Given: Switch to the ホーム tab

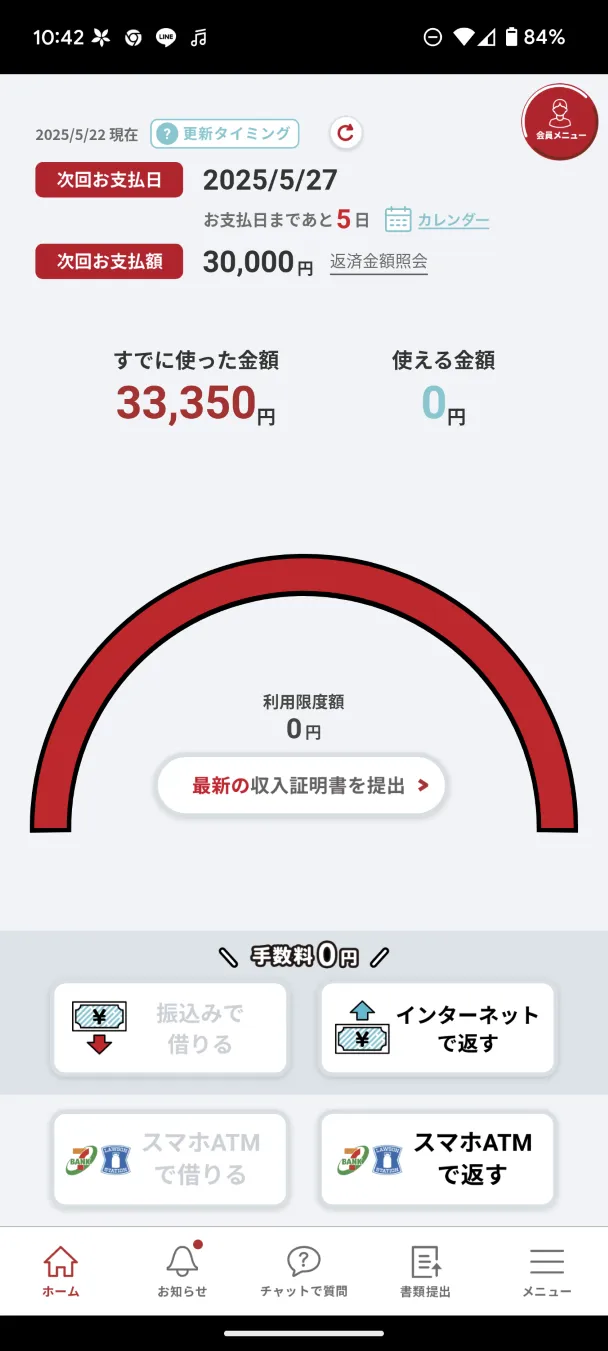Looking at the screenshot, I should point(61,1271).
